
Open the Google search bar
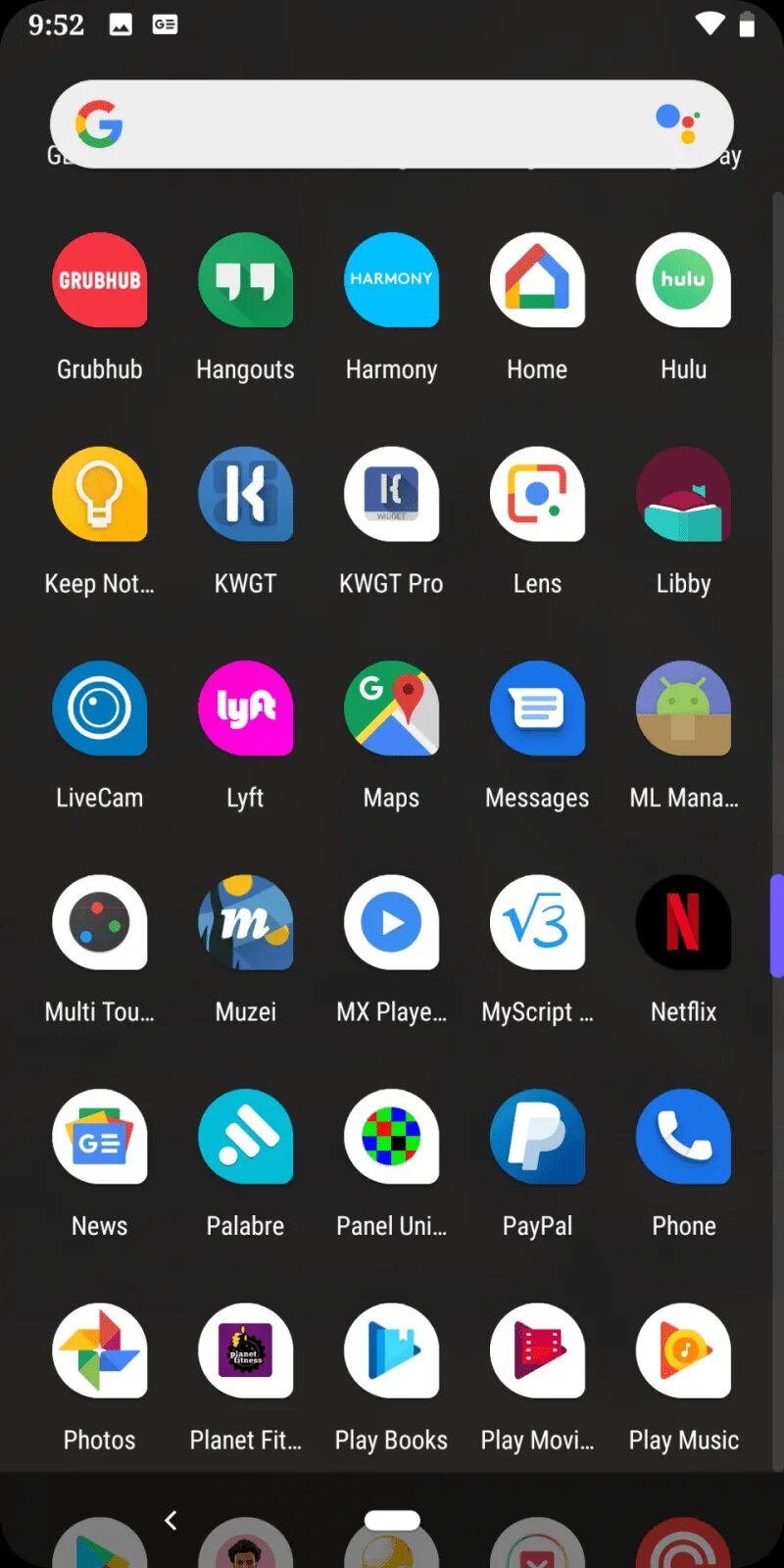click(x=372, y=124)
